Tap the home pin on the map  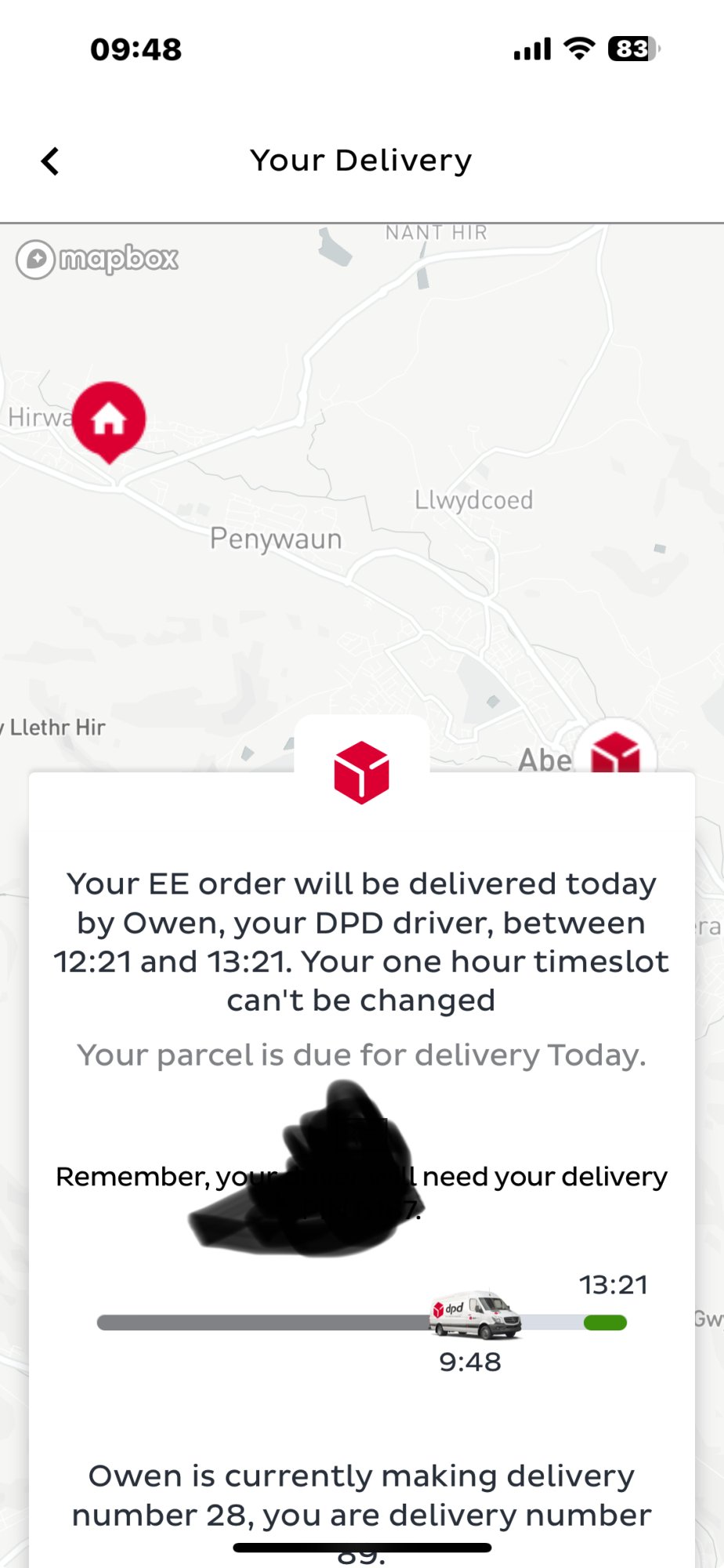(109, 419)
